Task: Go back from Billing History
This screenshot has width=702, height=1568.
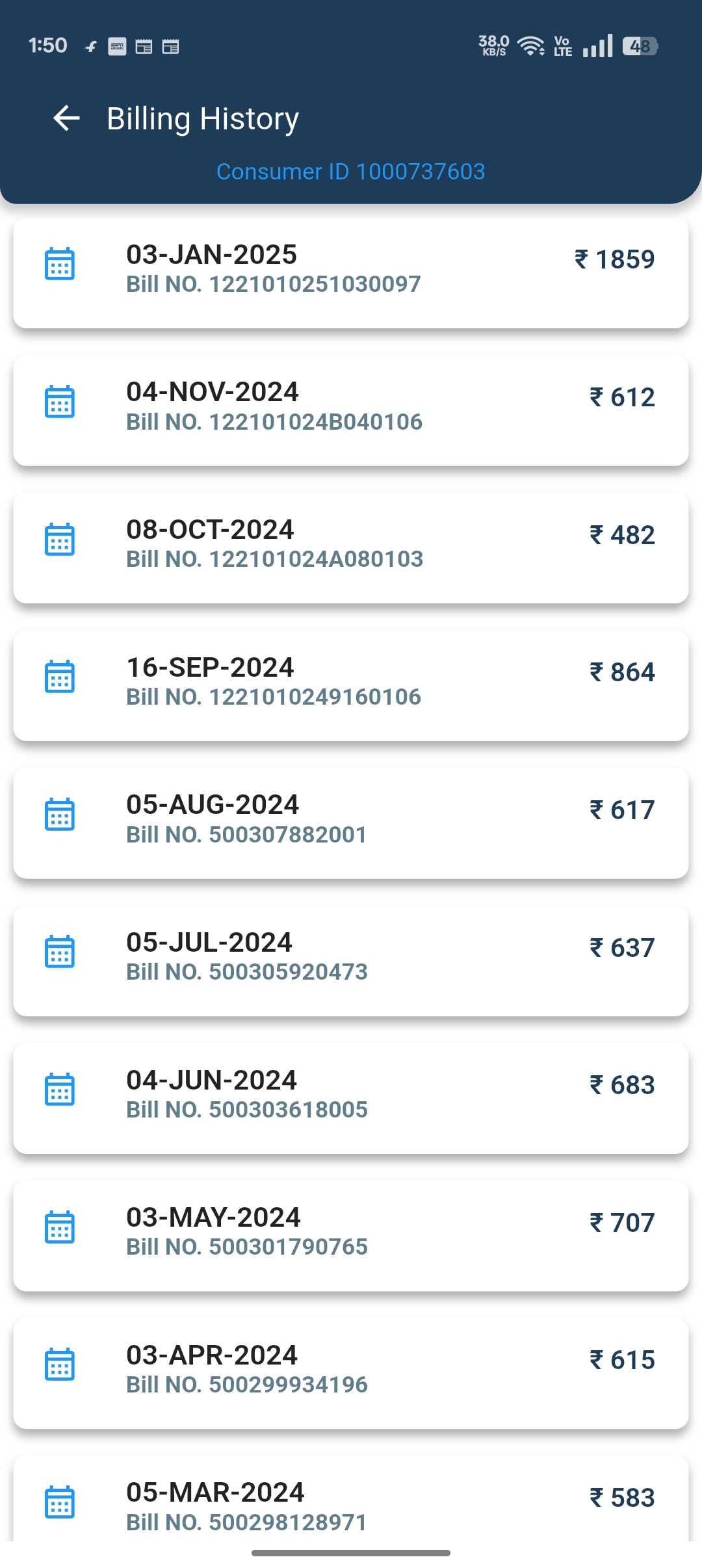Action: coord(66,118)
